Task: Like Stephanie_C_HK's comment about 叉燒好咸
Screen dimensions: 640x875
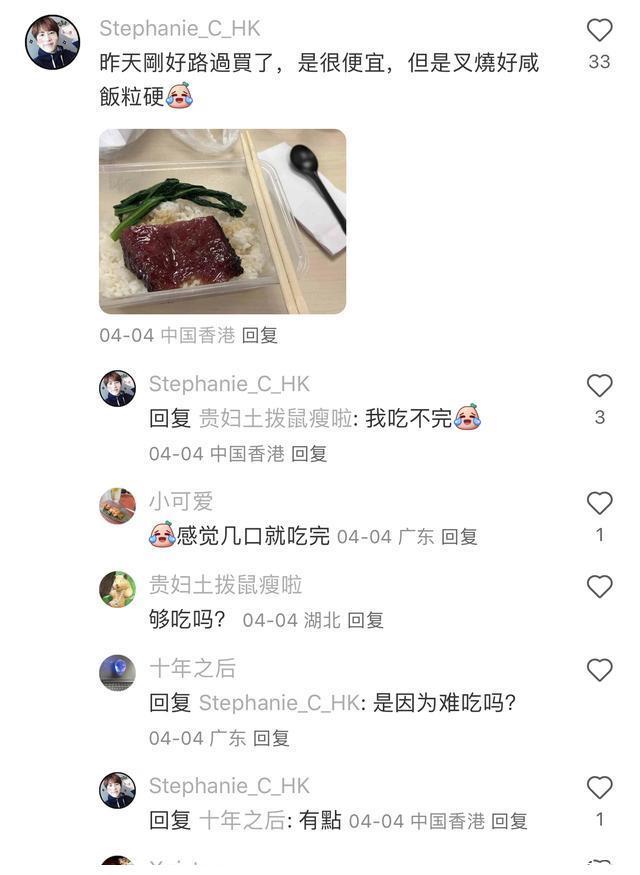Action: click(x=599, y=31)
